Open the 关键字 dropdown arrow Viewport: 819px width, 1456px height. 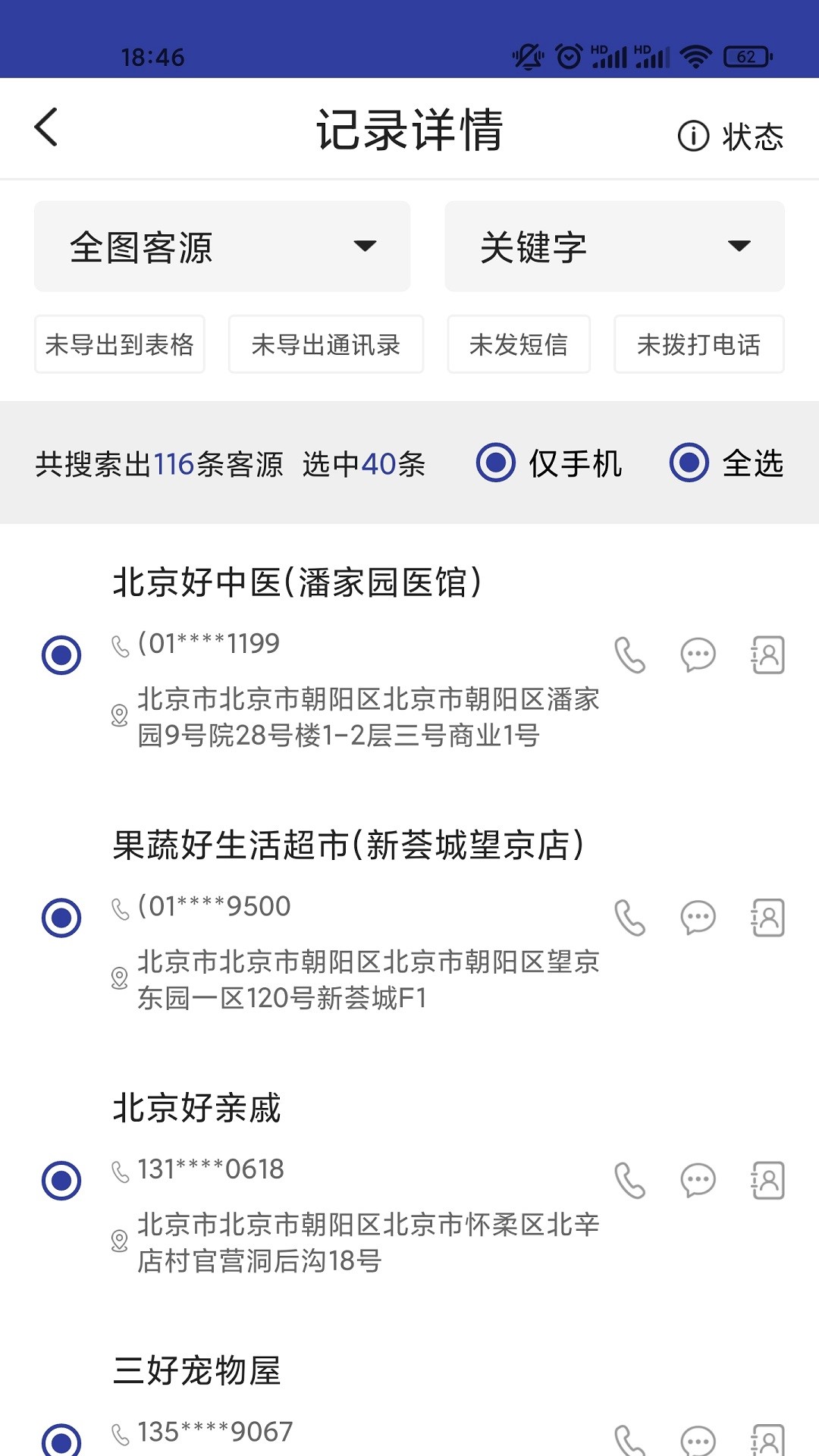coord(737,246)
